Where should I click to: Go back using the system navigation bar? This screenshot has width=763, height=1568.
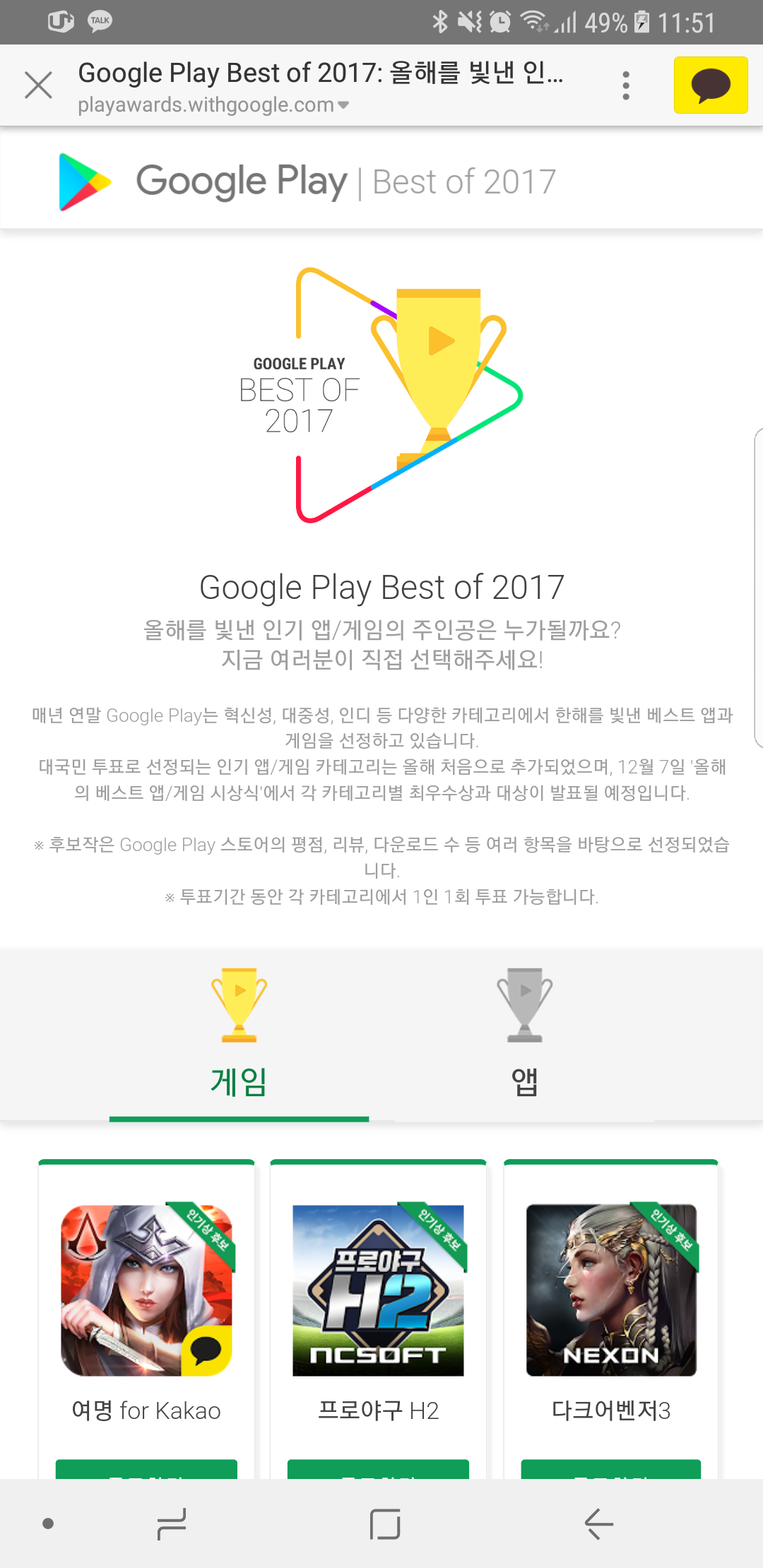click(x=598, y=1524)
